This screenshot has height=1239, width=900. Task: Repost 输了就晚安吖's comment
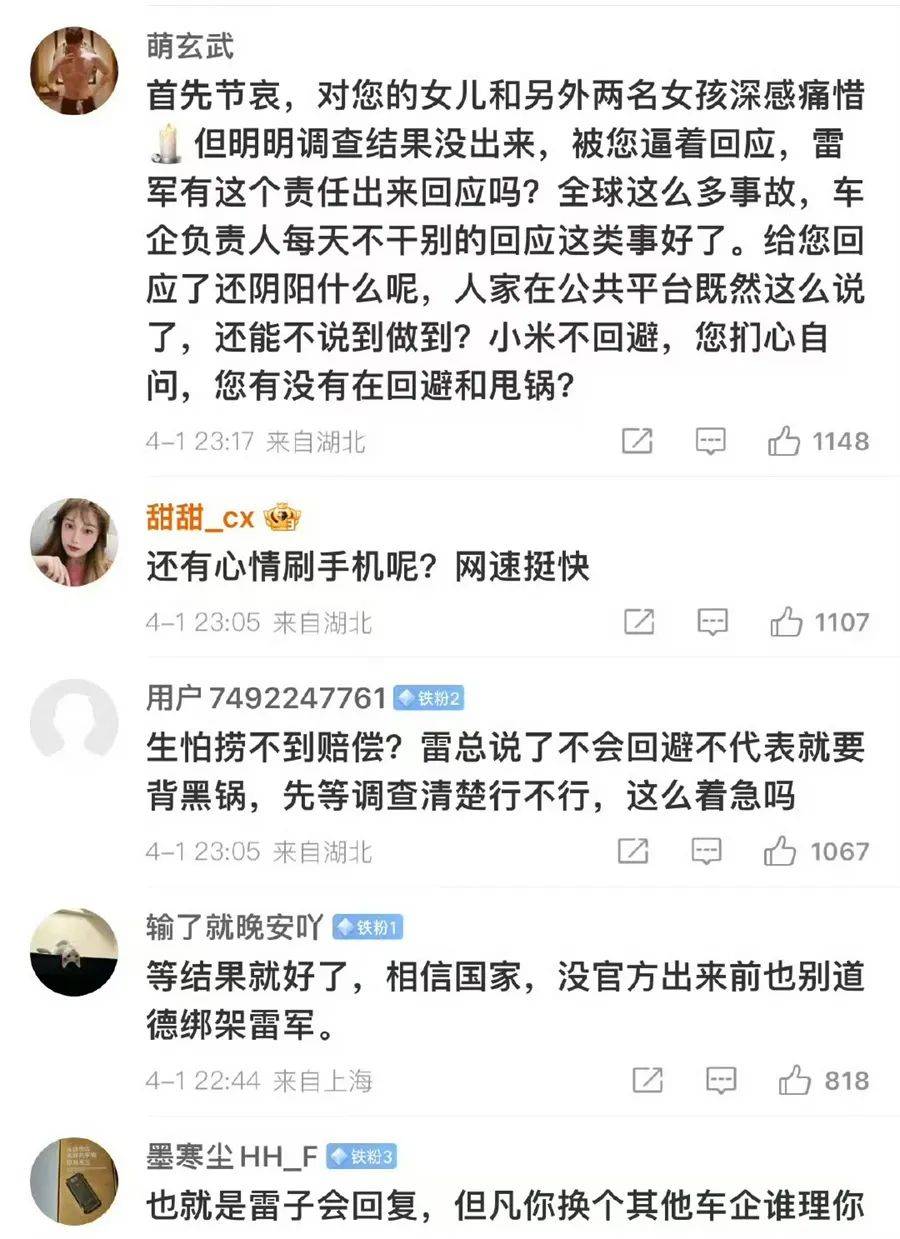pos(647,1080)
